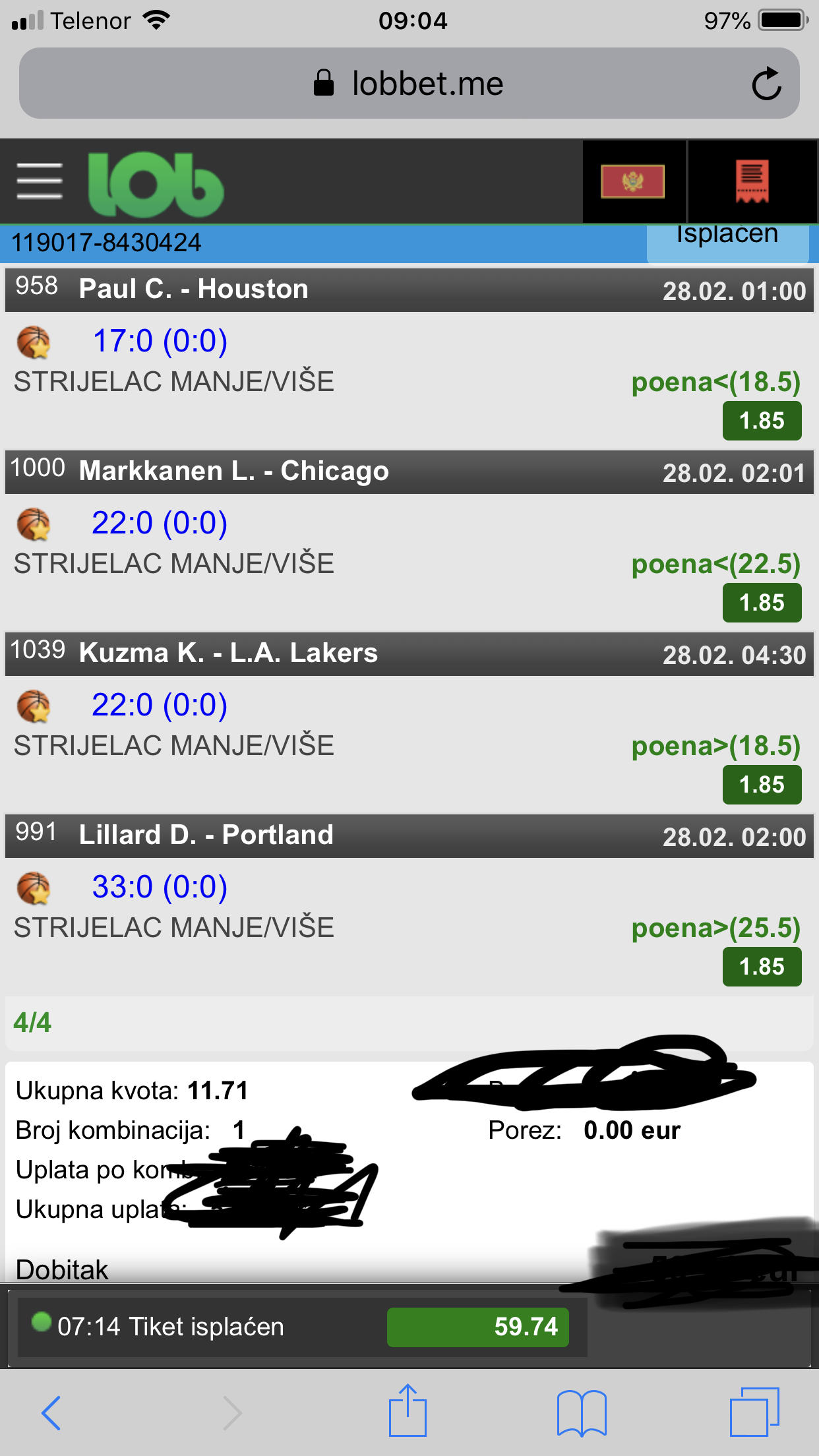Open the hamburger menu
Image resolution: width=819 pixels, height=1456 pixels.
pos(40,181)
